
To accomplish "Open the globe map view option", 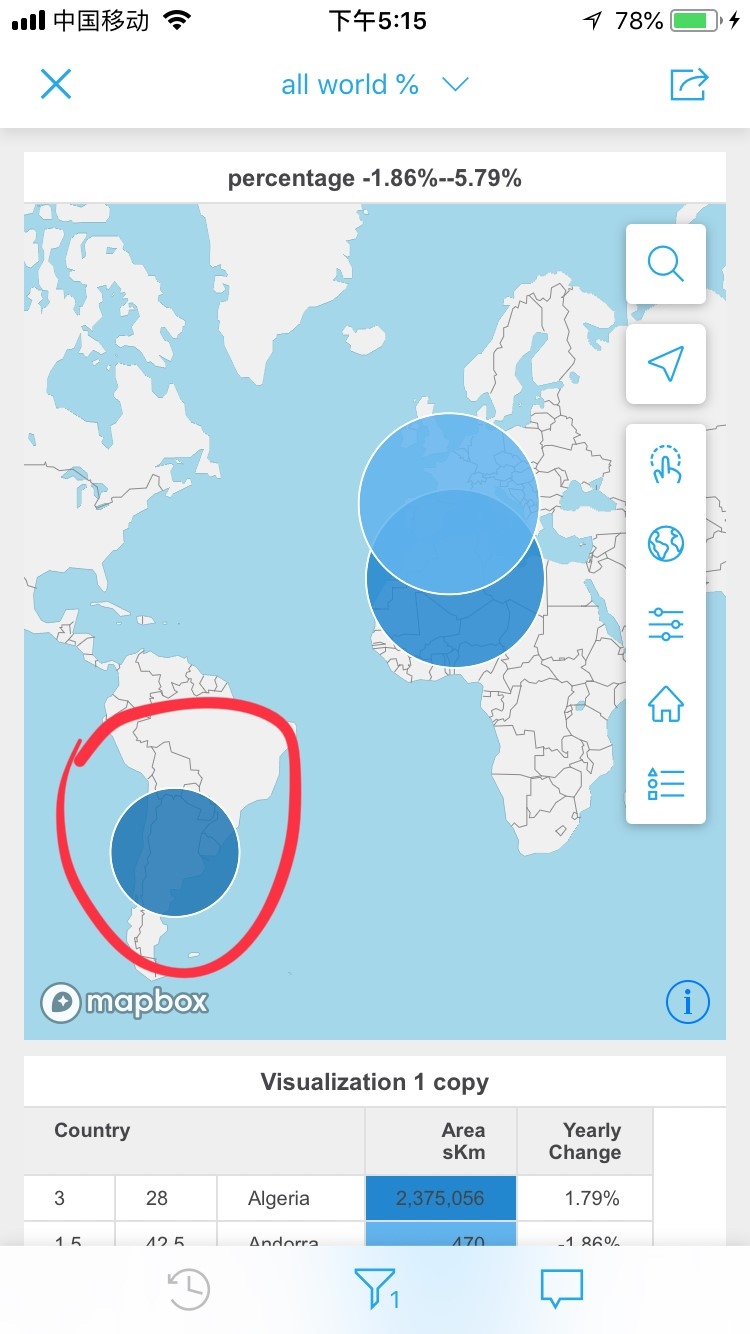I will click(x=665, y=545).
